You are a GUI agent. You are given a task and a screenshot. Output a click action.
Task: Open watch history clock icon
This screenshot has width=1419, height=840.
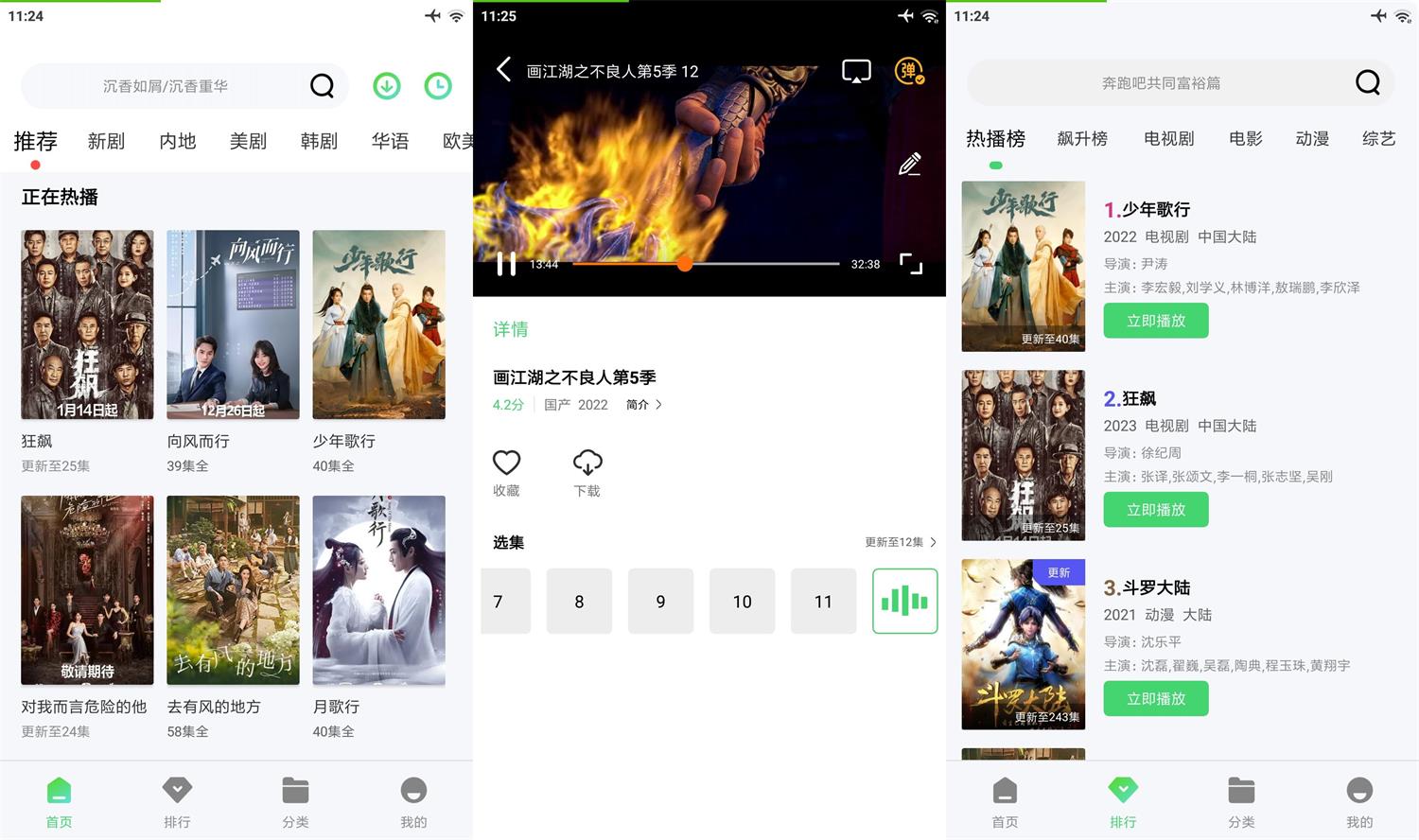438,86
